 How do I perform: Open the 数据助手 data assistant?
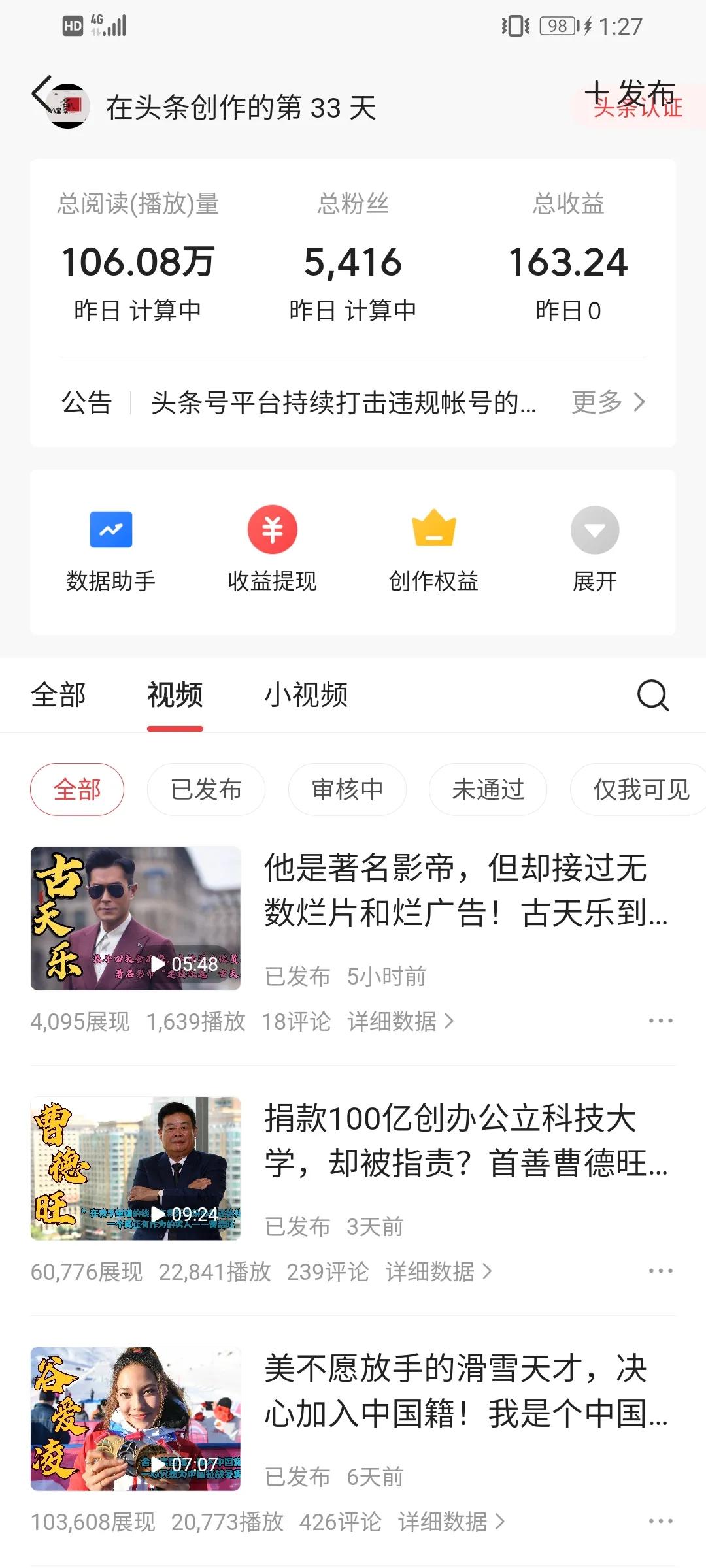(x=112, y=547)
